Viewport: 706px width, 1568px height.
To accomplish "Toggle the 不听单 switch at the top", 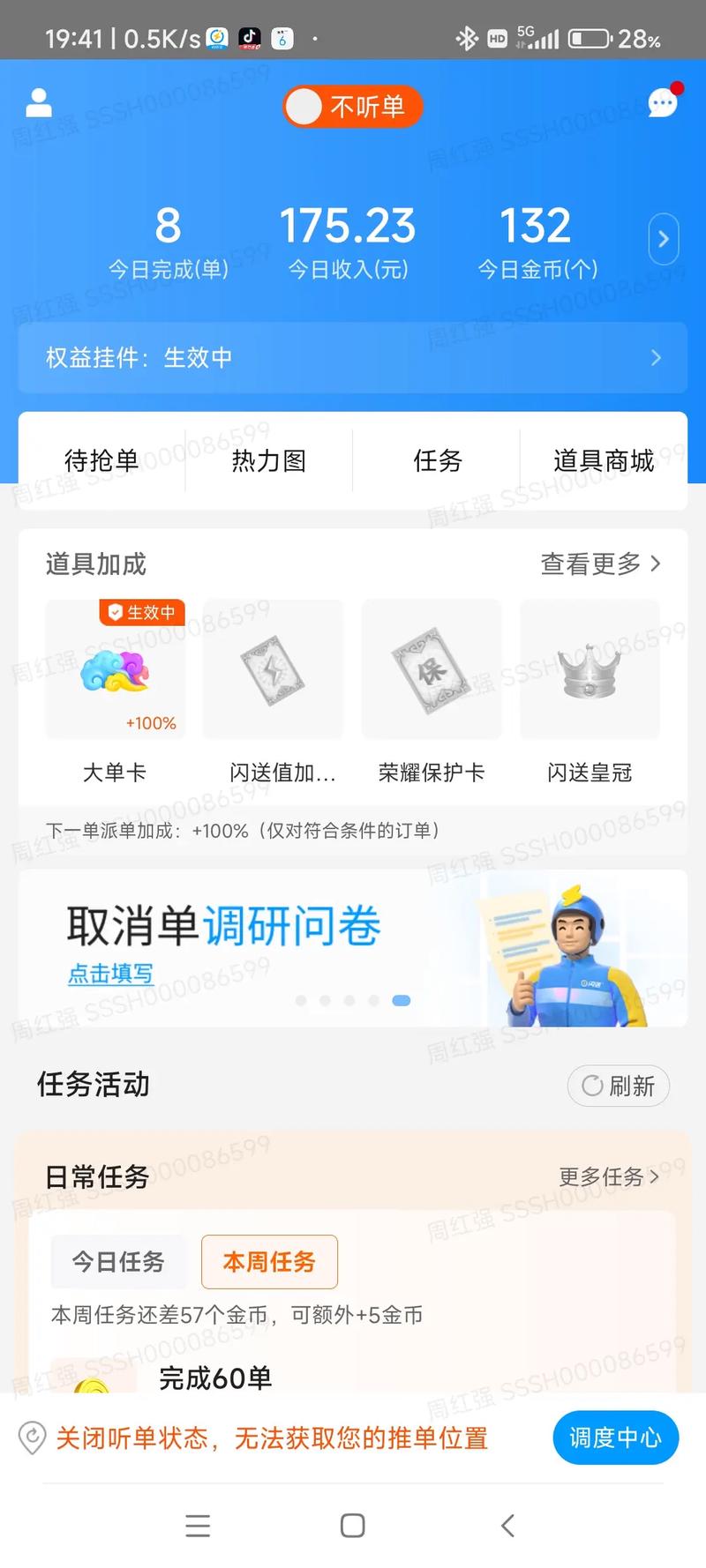I will 351,105.
